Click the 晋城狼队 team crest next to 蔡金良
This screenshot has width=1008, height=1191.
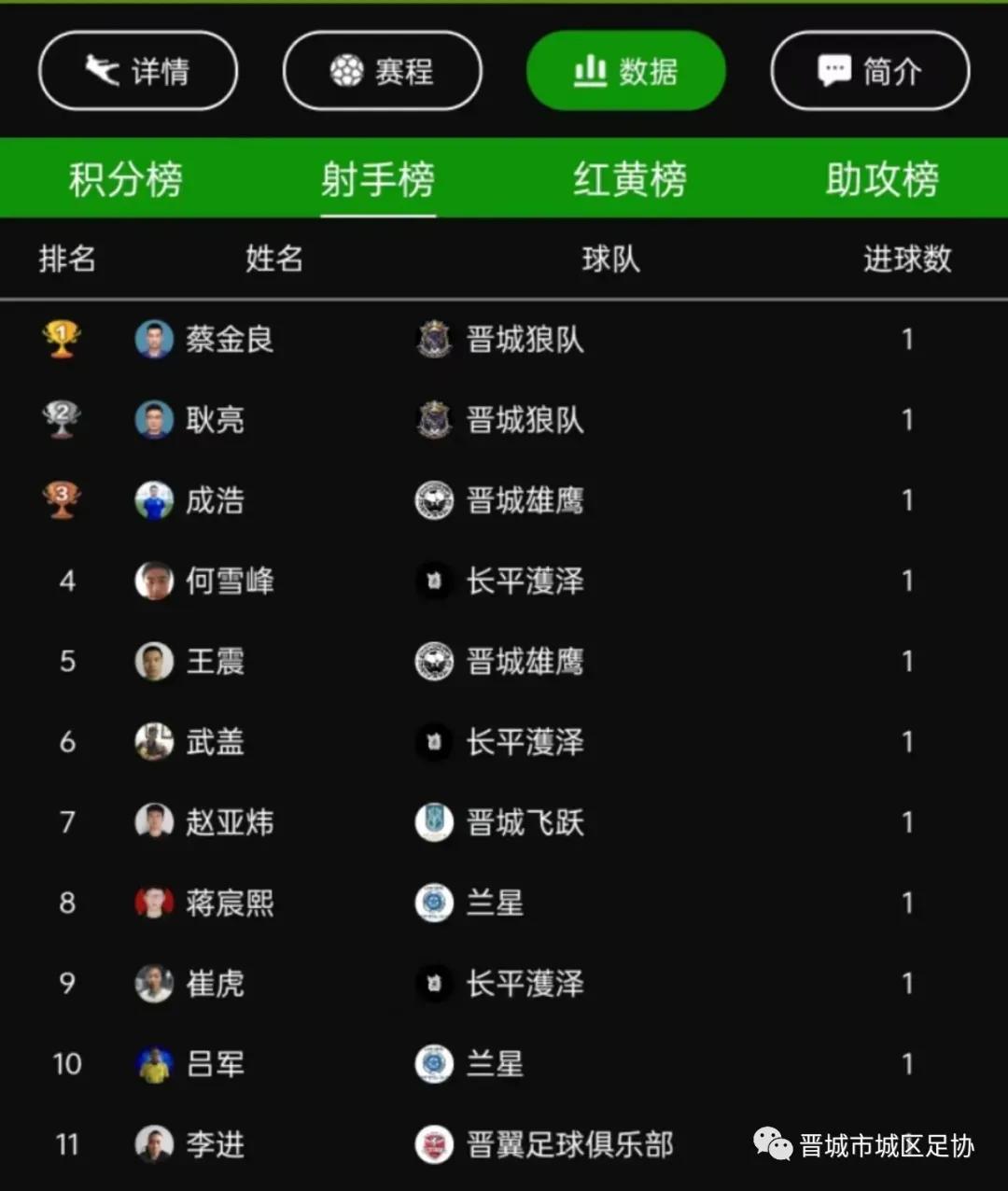coord(433,339)
